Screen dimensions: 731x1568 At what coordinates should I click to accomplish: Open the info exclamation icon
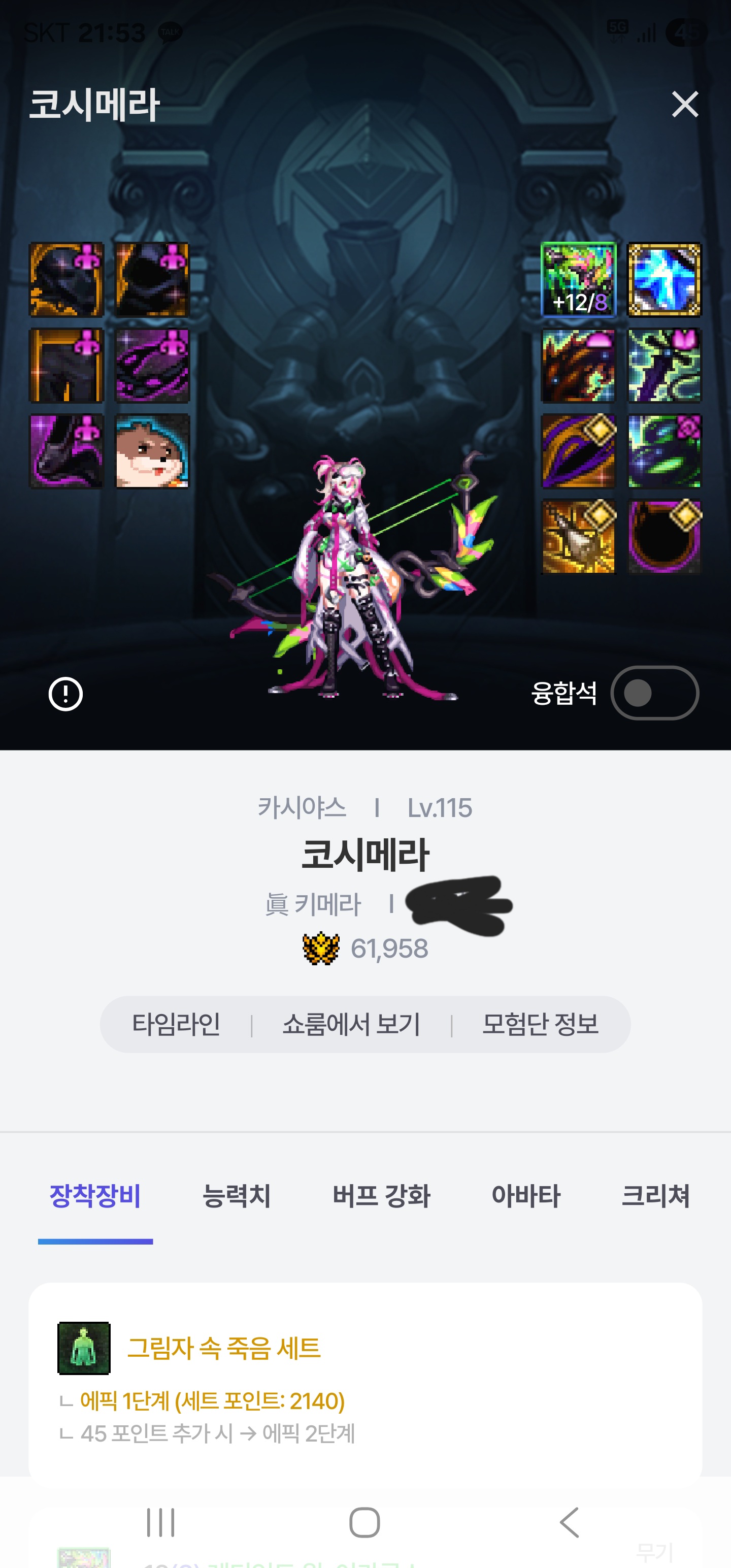pos(65,694)
